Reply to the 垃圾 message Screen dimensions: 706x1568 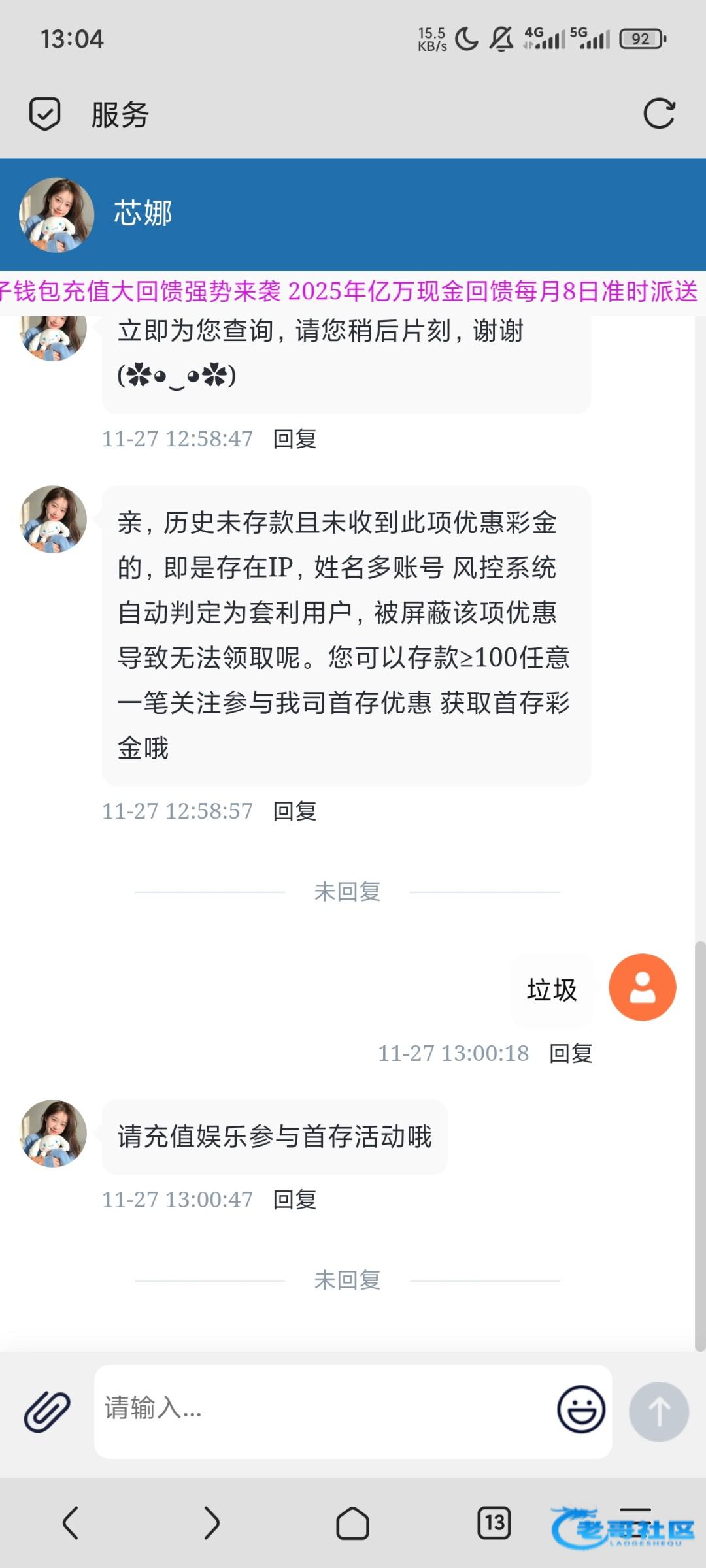click(571, 1053)
